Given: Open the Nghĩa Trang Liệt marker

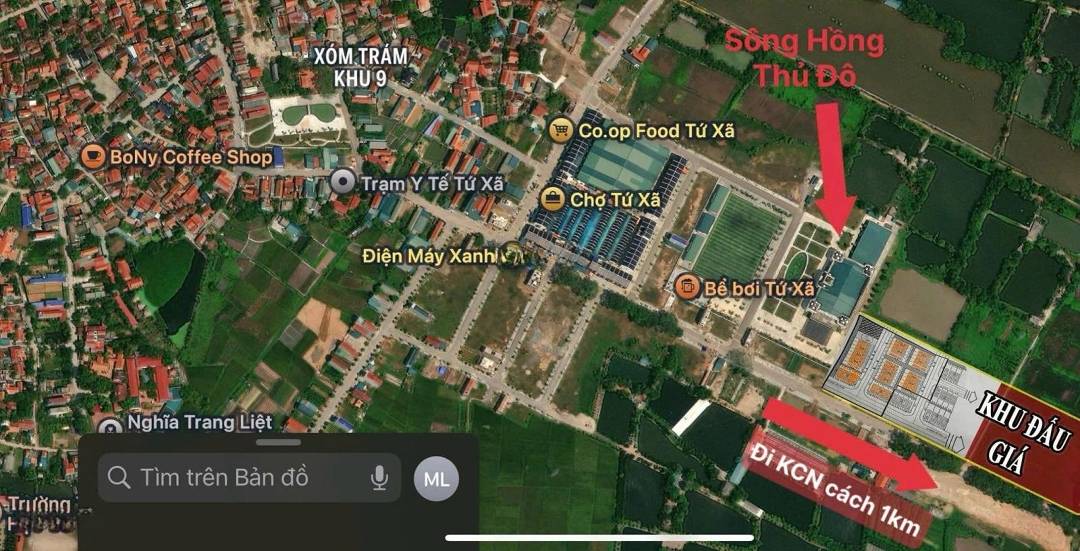Looking at the screenshot, I should [x=110, y=424].
